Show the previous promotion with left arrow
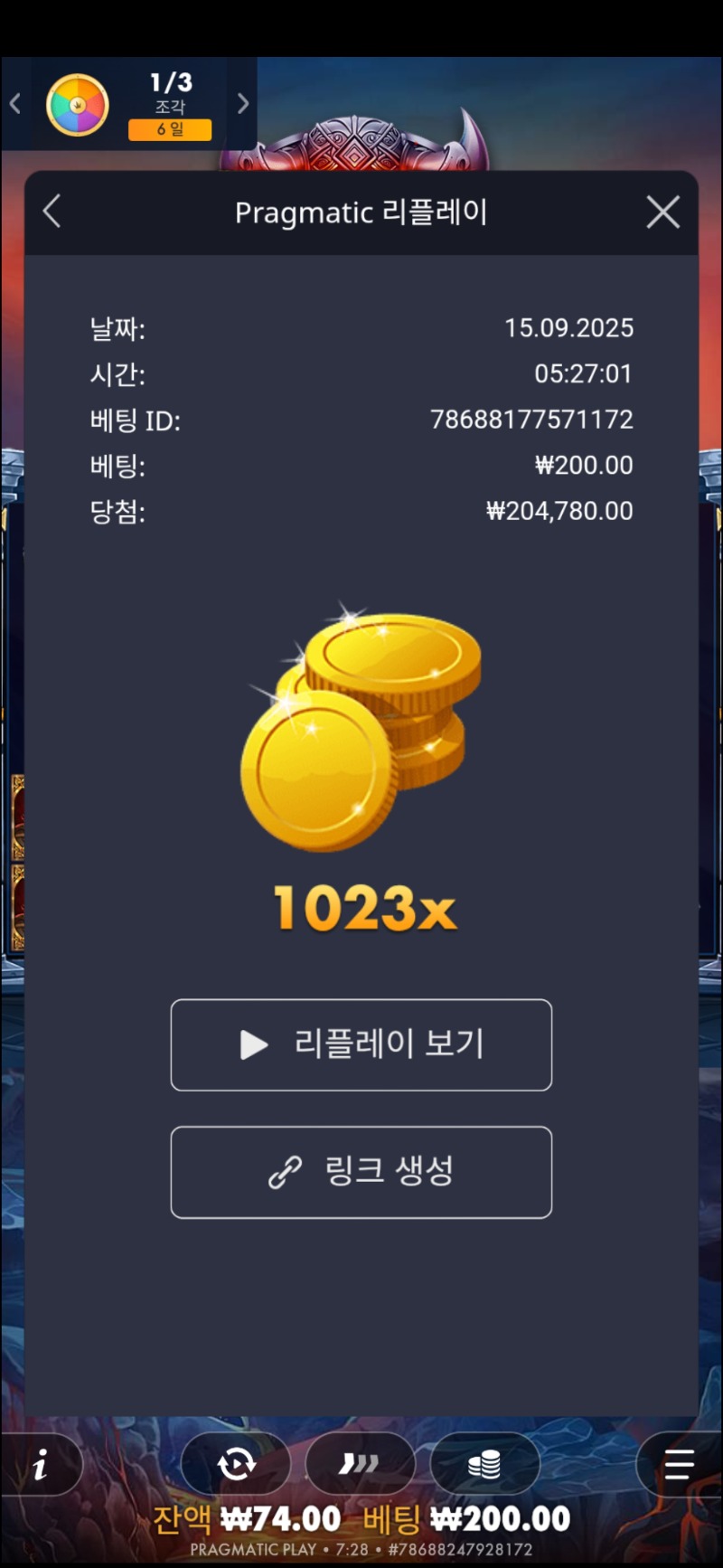This screenshot has height=1568, width=723. tap(14, 104)
